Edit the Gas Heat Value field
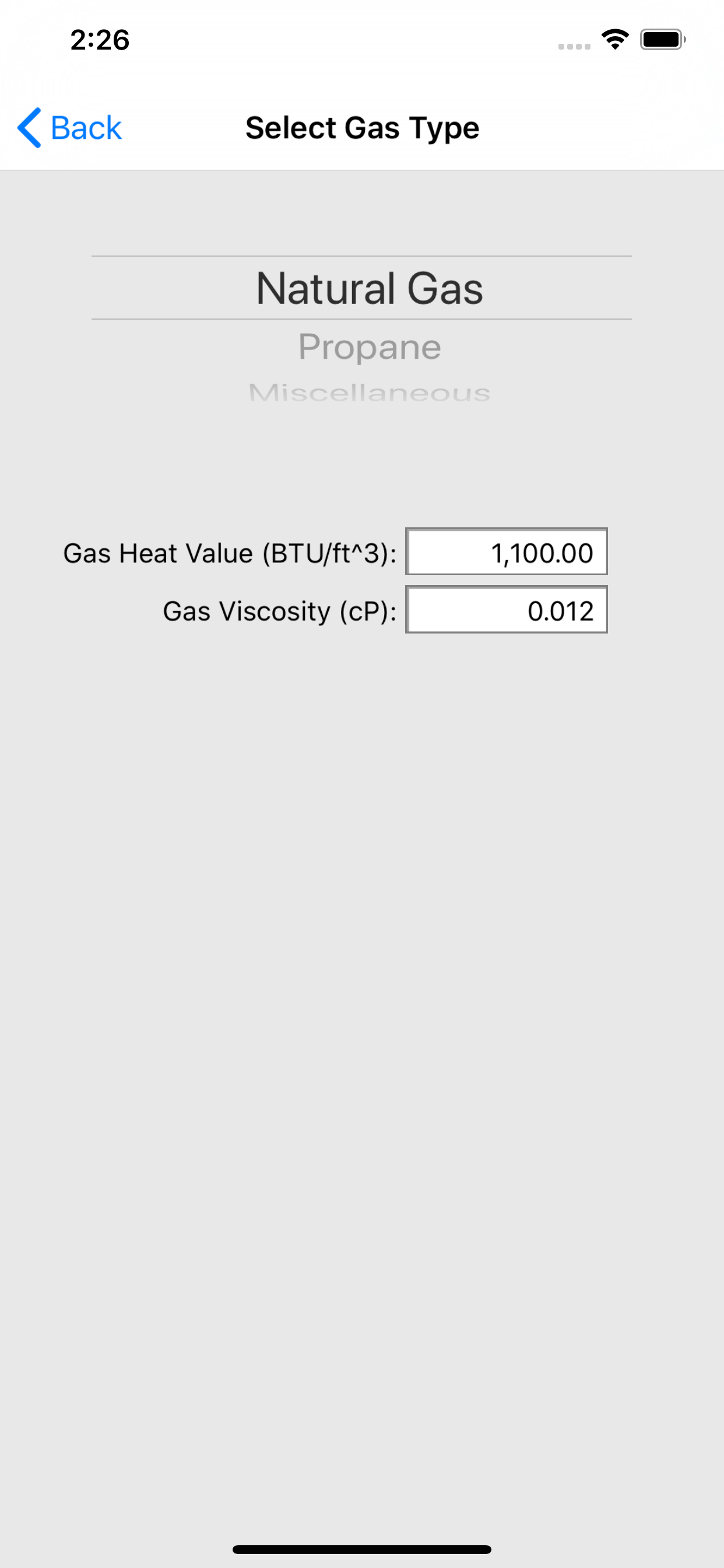The width and height of the screenshot is (724, 1568). click(x=506, y=551)
